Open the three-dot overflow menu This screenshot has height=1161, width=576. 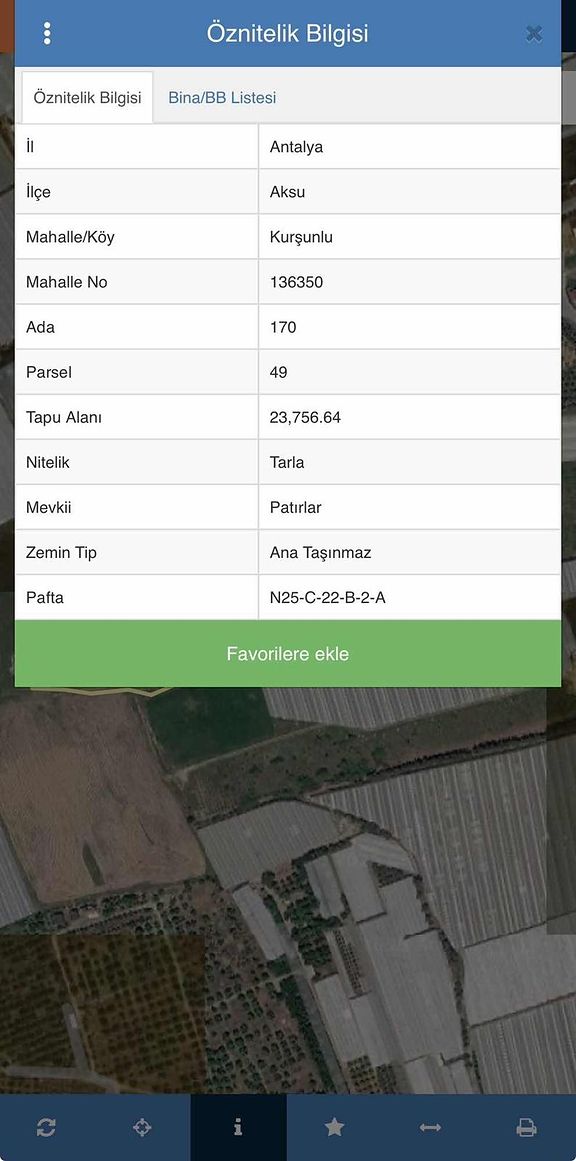click(47, 33)
